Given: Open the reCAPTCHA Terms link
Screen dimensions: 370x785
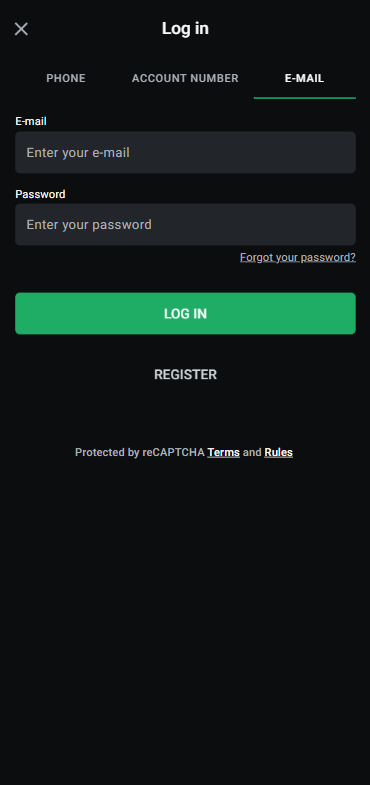Looking at the screenshot, I should 223,453.
